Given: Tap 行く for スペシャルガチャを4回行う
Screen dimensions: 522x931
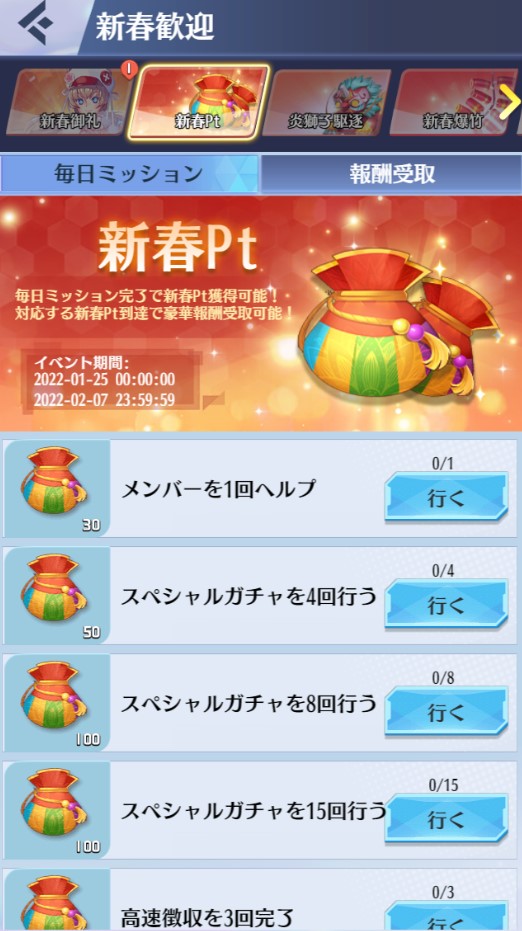Looking at the screenshot, I should pyautogui.click(x=446, y=604).
